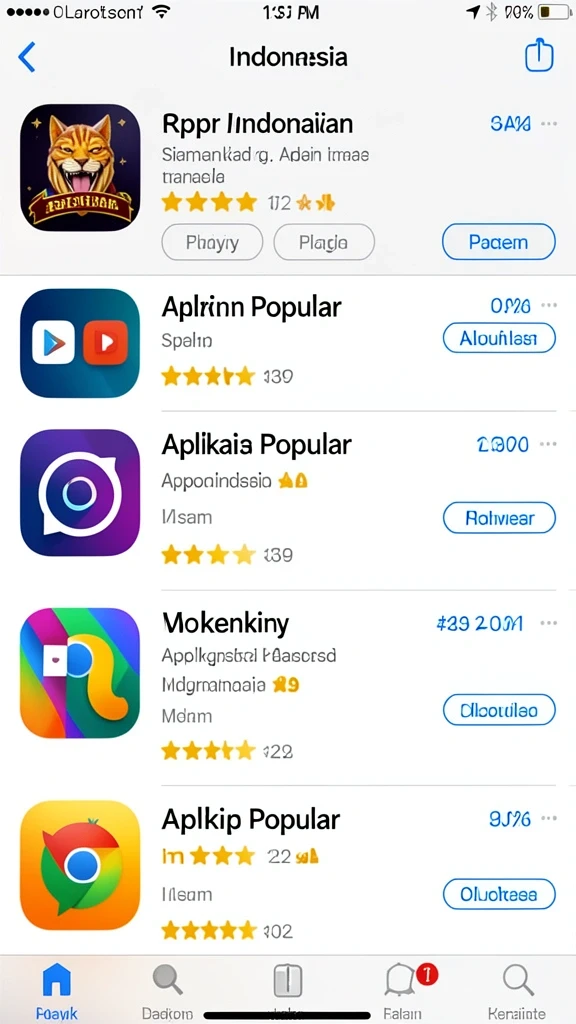
Task: Go back with the top-left arrow
Action: [x=27, y=57]
